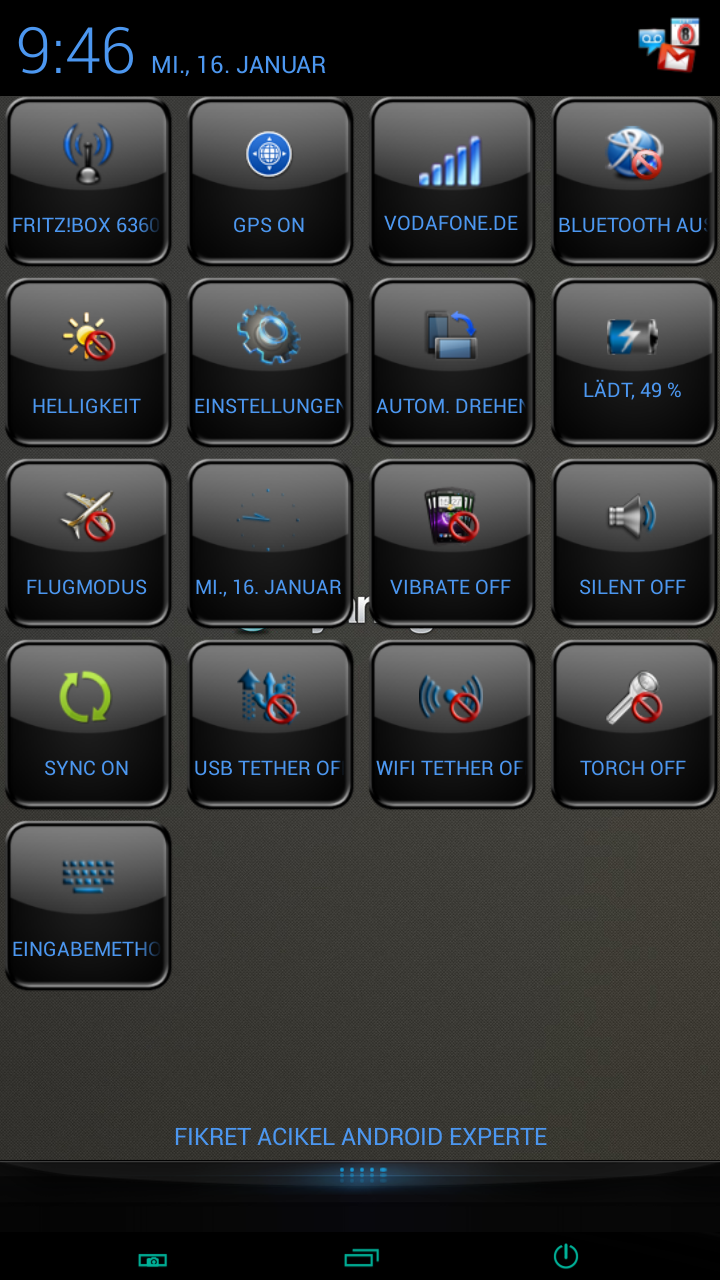Turn on the WiFi Tether tile
The width and height of the screenshot is (720, 1280).
[452, 724]
